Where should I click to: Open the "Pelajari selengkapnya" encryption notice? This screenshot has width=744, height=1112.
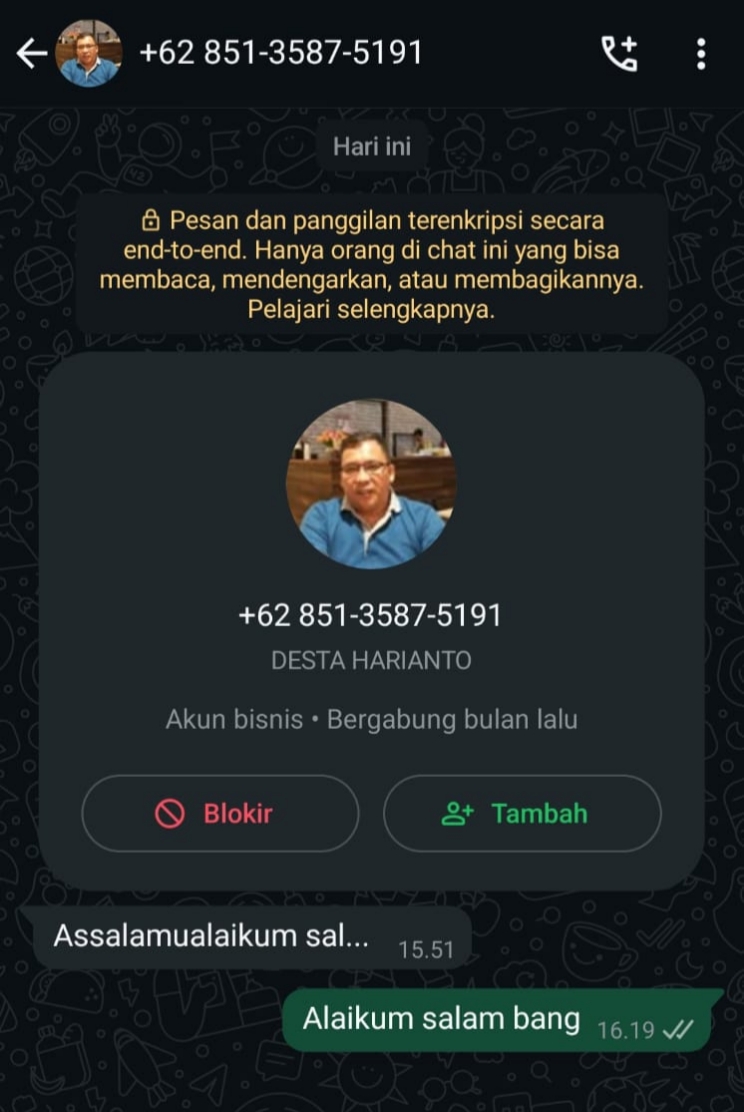click(x=371, y=309)
